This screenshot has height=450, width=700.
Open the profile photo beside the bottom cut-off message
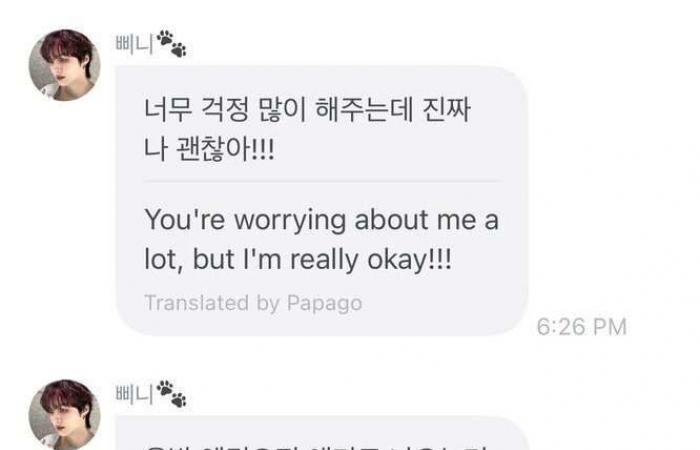[x=64, y=413]
